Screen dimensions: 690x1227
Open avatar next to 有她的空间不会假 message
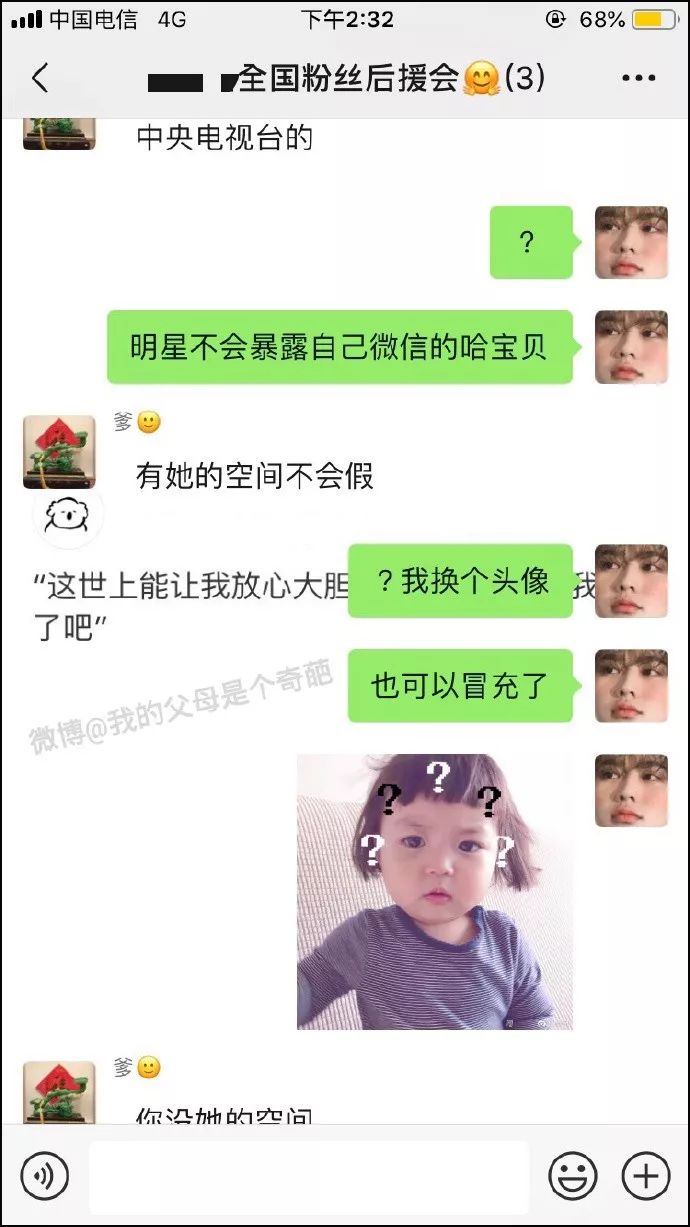(x=59, y=452)
